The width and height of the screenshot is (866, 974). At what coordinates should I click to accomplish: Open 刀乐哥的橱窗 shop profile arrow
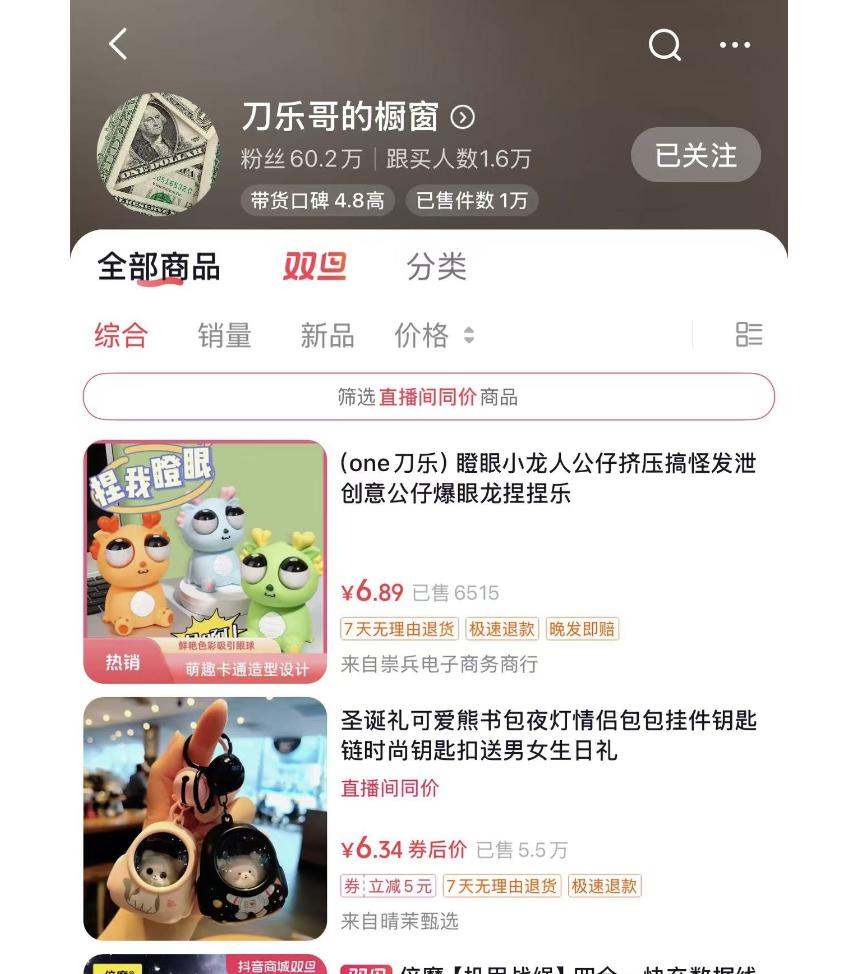(462, 118)
